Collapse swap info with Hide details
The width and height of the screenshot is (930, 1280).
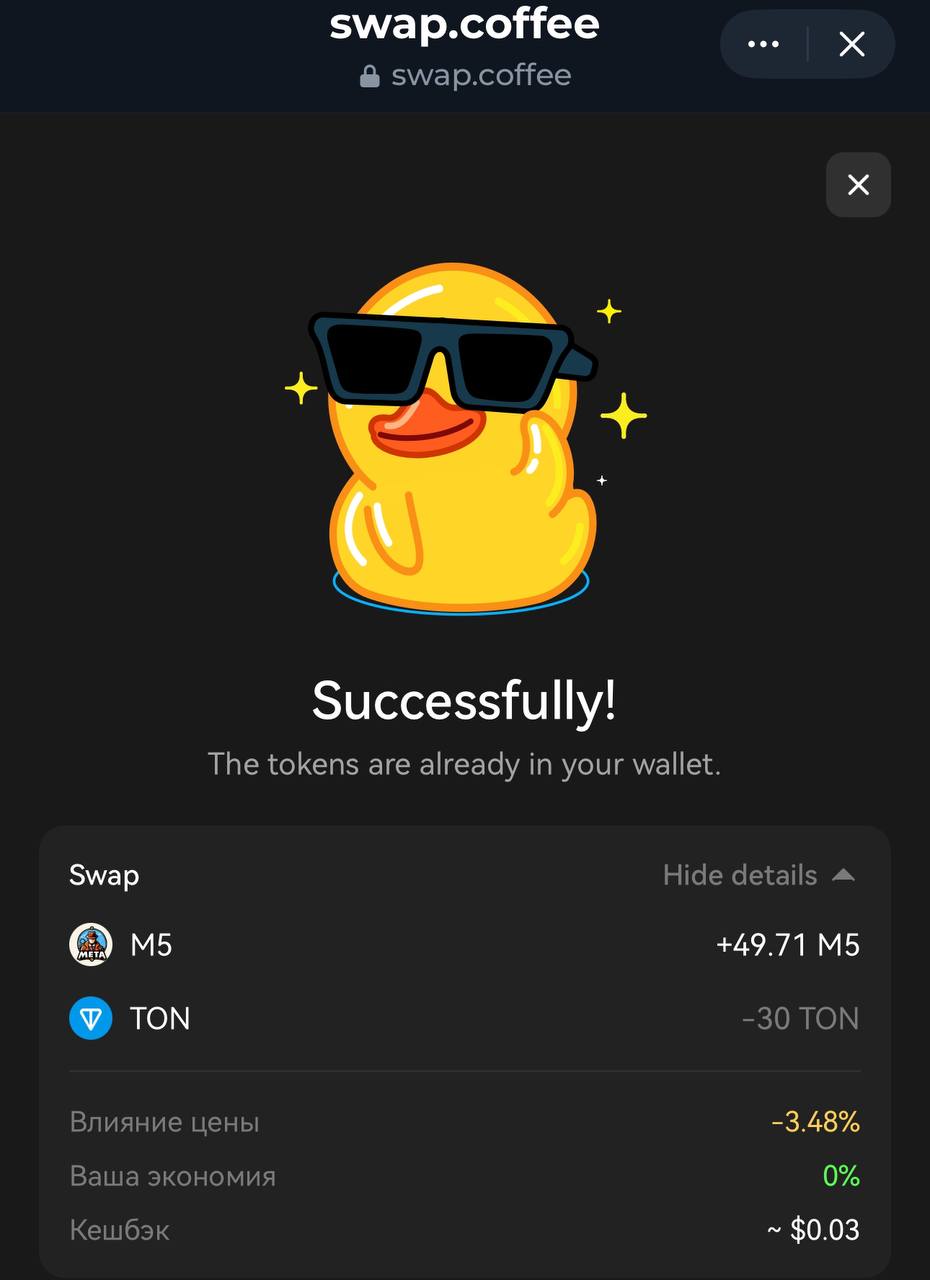(x=758, y=875)
